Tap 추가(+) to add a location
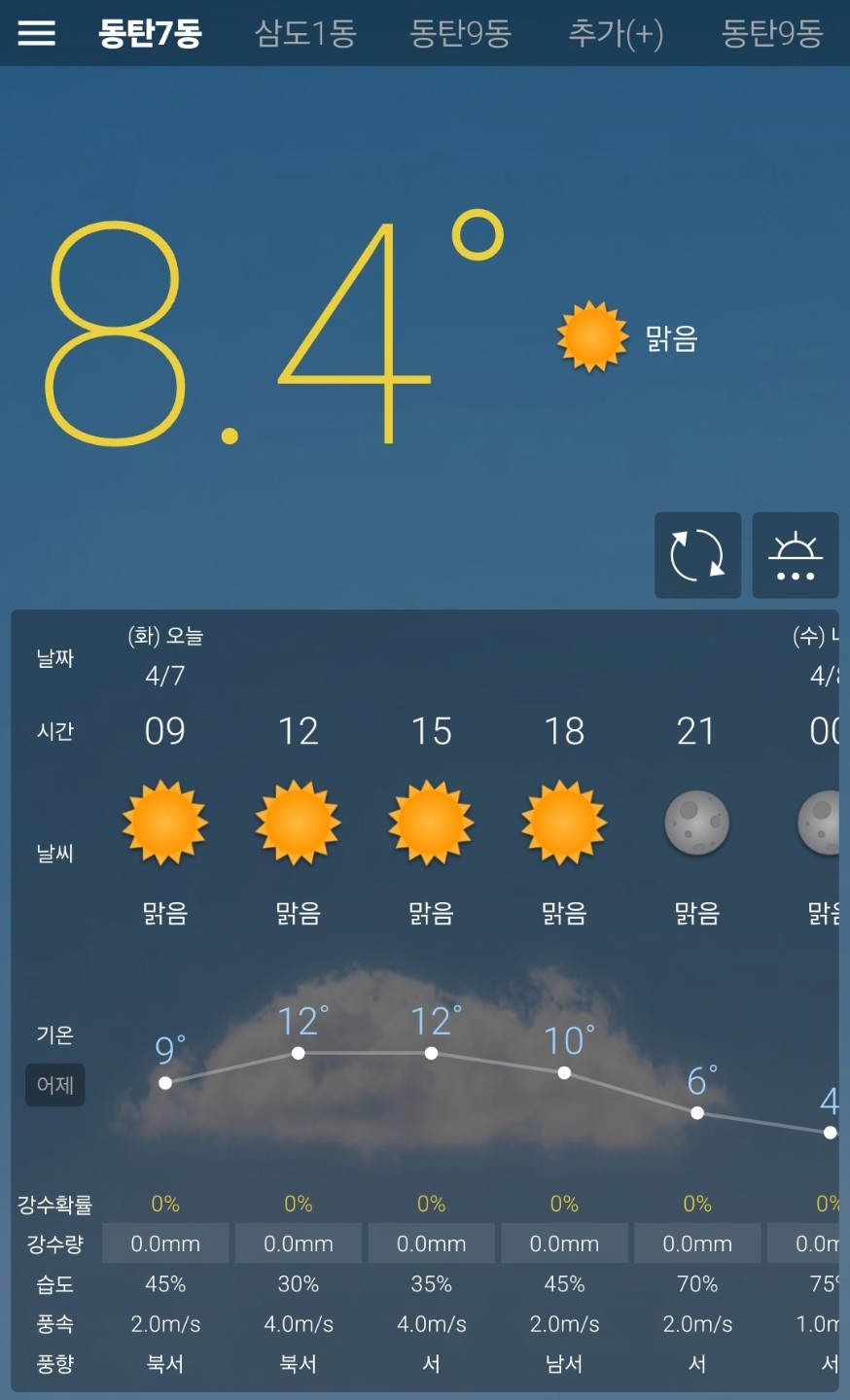The width and height of the screenshot is (850, 1400). pyautogui.click(x=616, y=33)
